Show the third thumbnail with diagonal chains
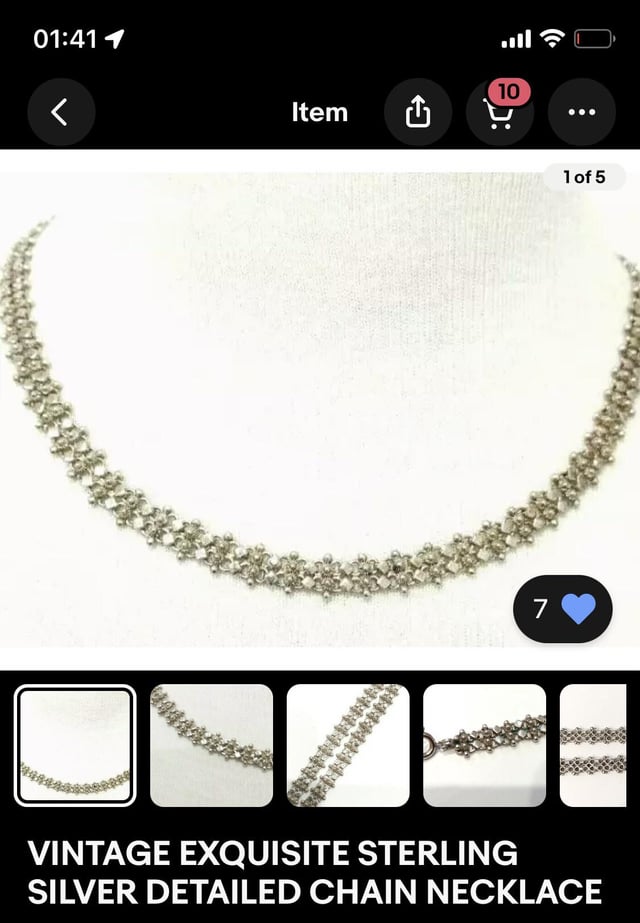Viewport: 640px width, 923px height. (x=348, y=745)
